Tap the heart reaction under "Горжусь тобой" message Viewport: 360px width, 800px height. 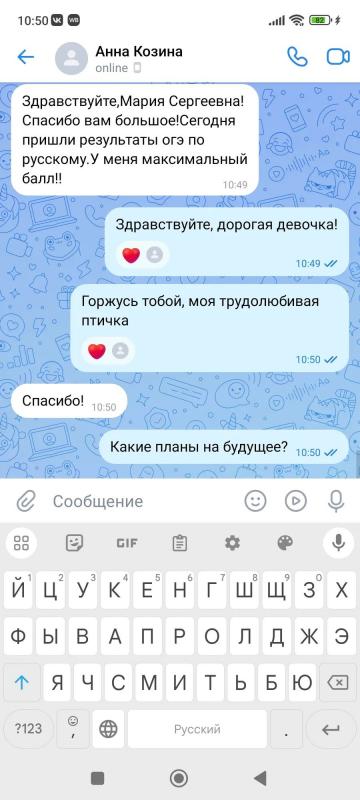(x=96, y=351)
